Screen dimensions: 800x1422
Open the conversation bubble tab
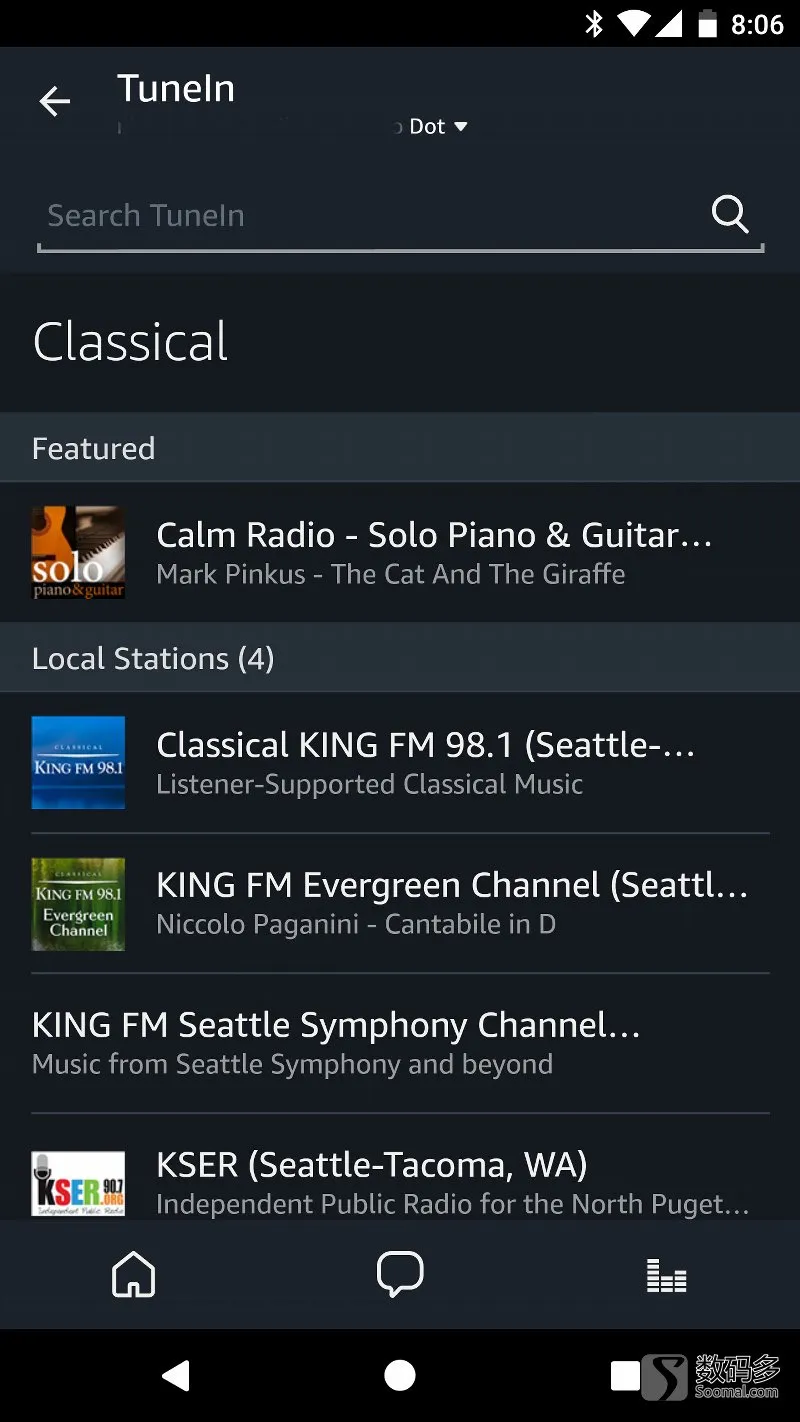(x=399, y=1275)
